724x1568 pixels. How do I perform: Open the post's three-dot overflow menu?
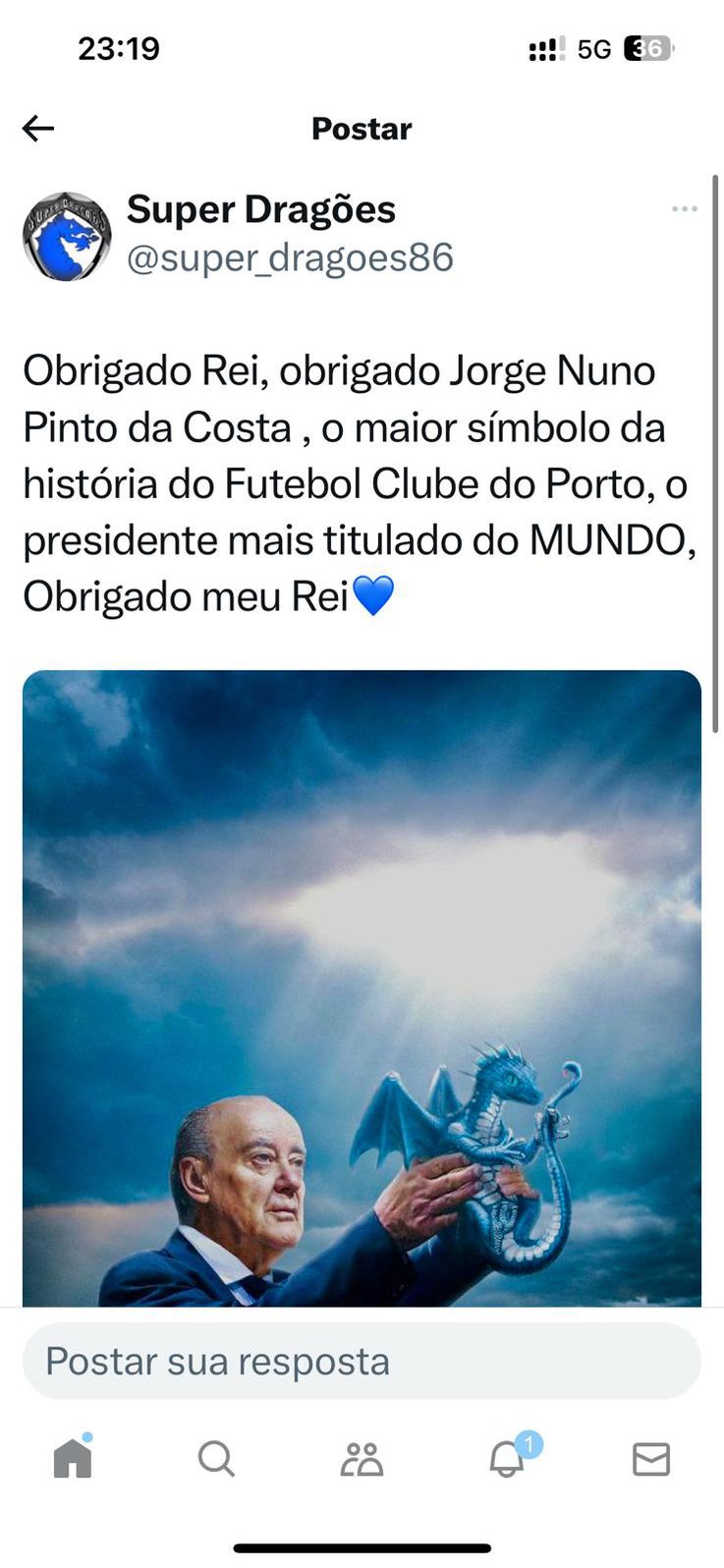pyautogui.click(x=685, y=209)
